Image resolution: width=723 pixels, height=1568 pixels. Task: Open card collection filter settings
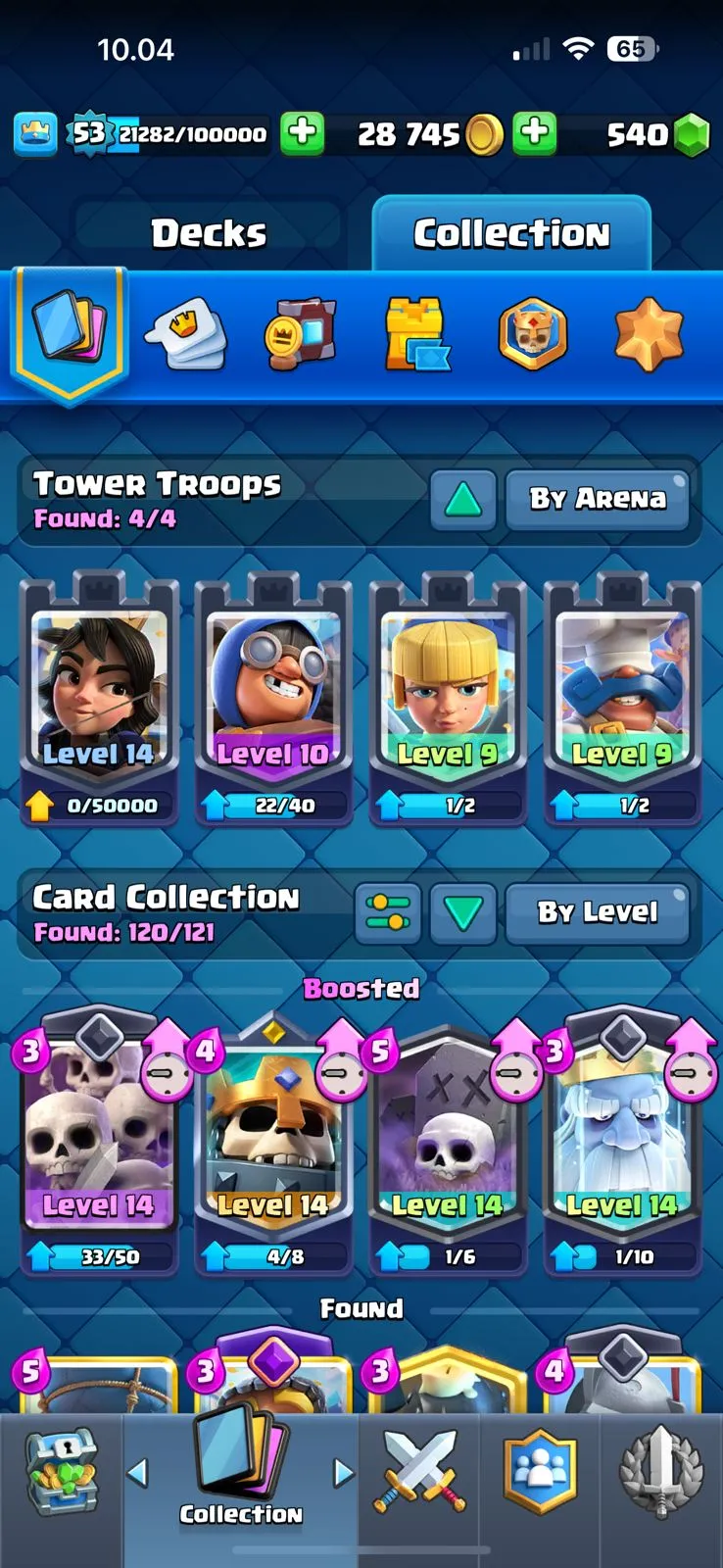click(387, 913)
